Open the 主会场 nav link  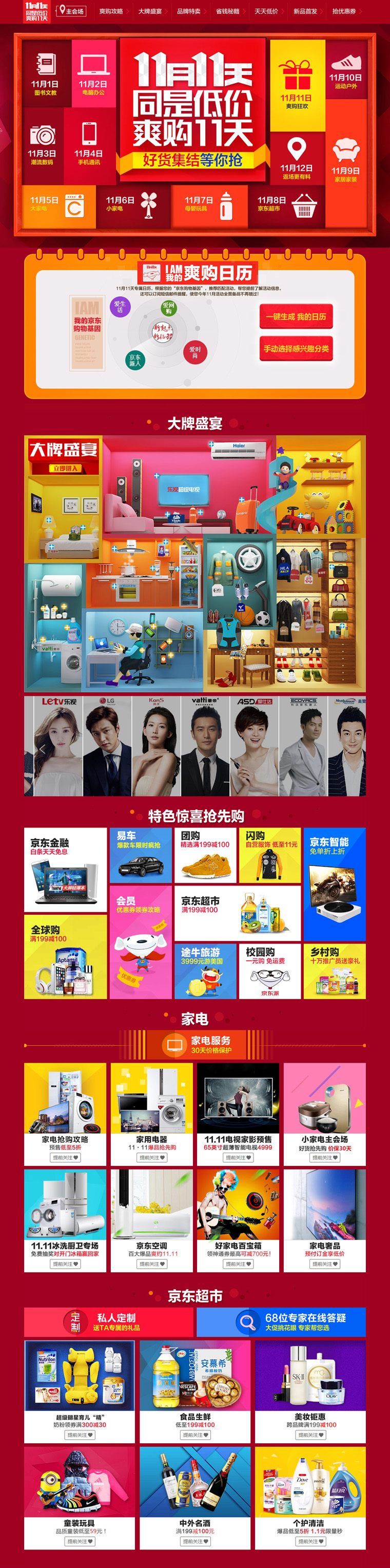(71, 11)
